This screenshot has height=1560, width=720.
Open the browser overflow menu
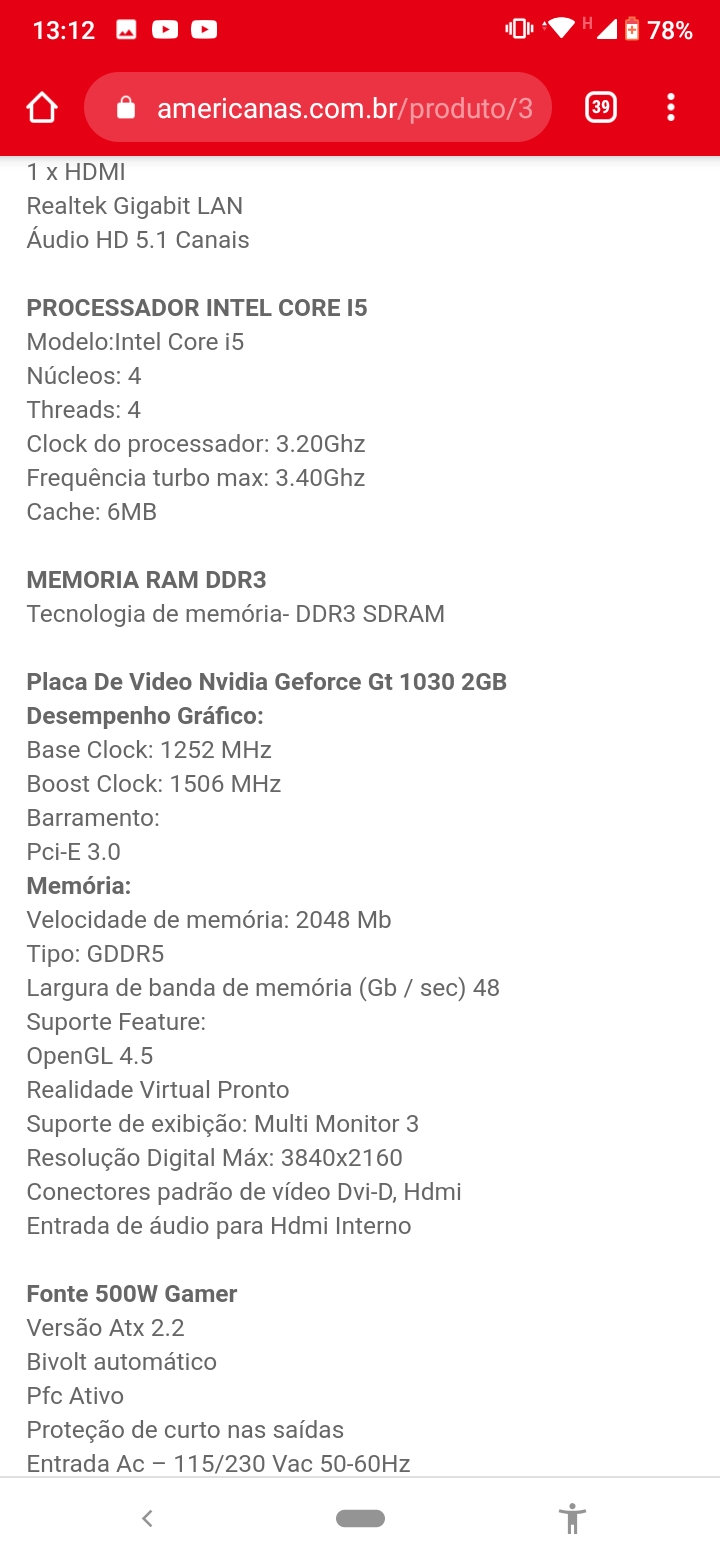point(671,107)
